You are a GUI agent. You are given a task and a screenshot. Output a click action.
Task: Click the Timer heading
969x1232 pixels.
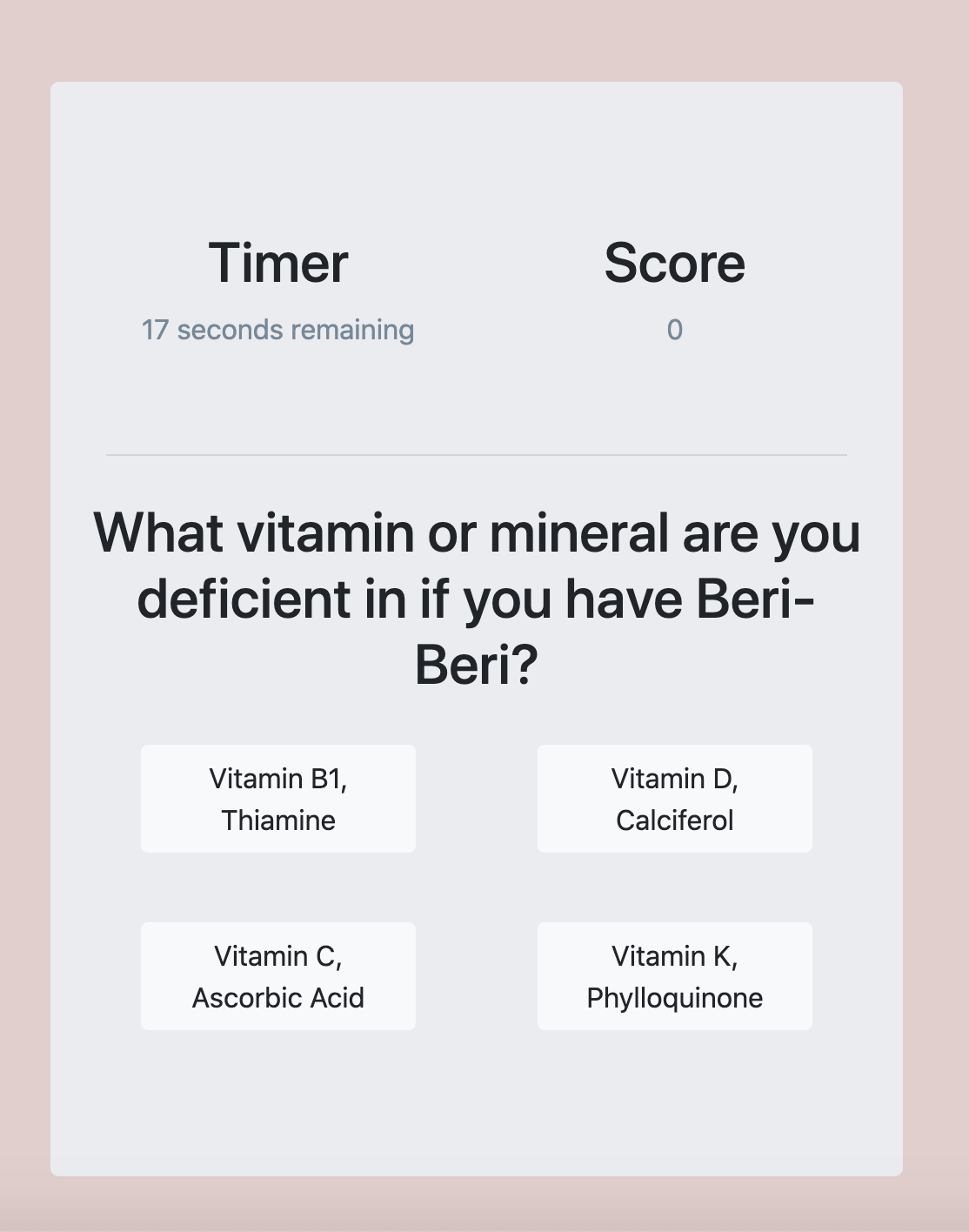pos(277,263)
